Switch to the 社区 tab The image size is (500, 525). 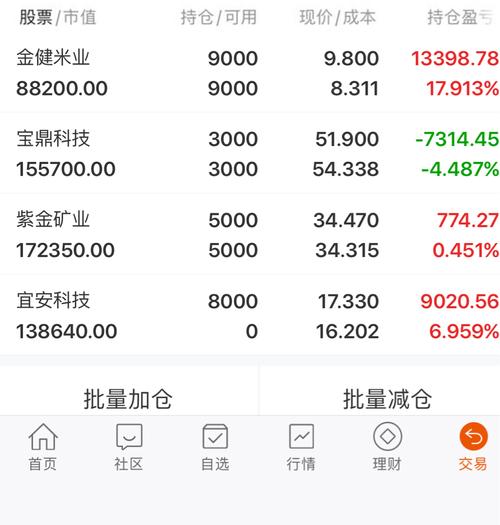(x=129, y=447)
